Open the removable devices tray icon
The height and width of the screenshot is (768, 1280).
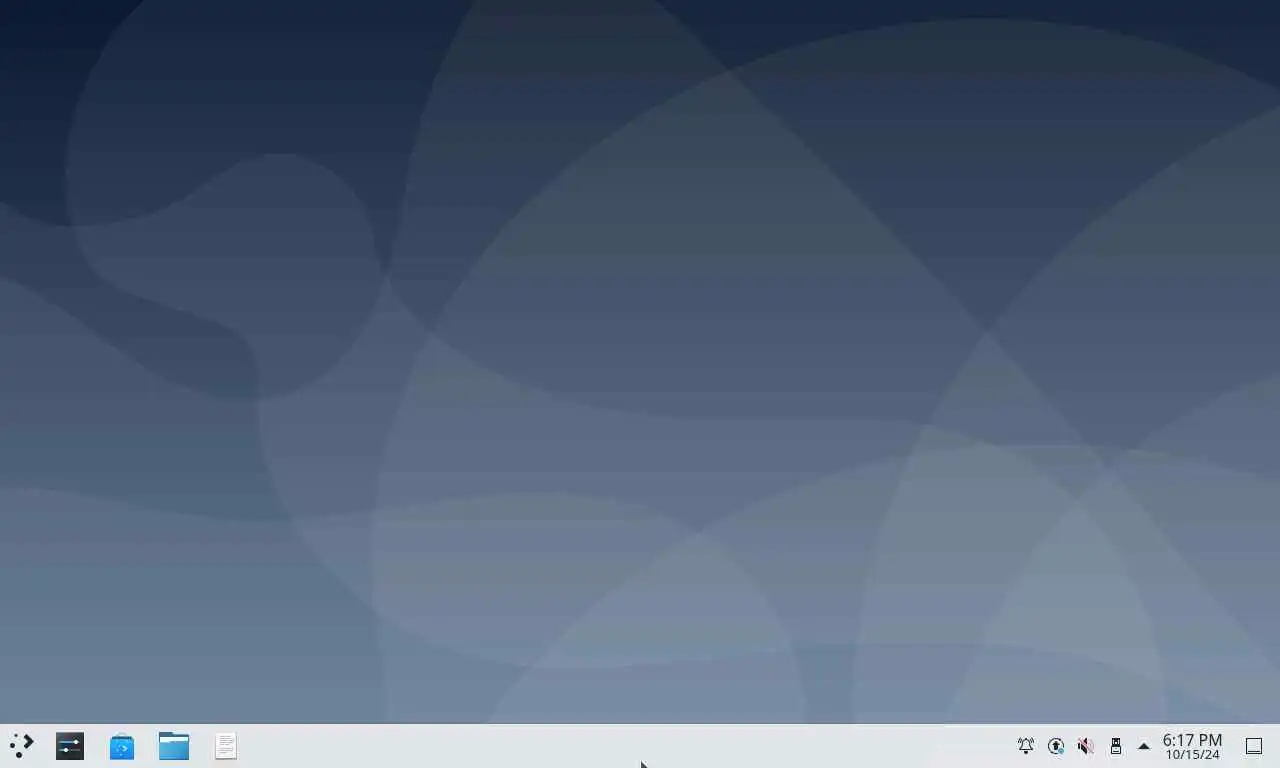[x=1116, y=746]
